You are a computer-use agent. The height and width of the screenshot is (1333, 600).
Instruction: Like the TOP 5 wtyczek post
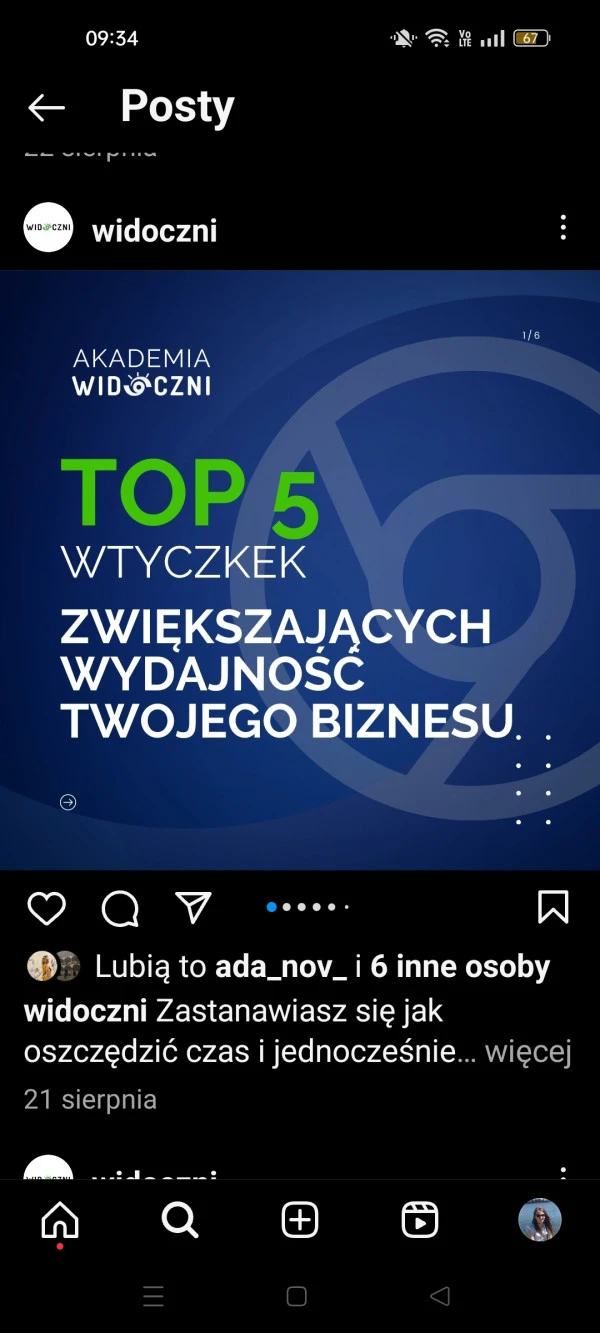[x=46, y=908]
